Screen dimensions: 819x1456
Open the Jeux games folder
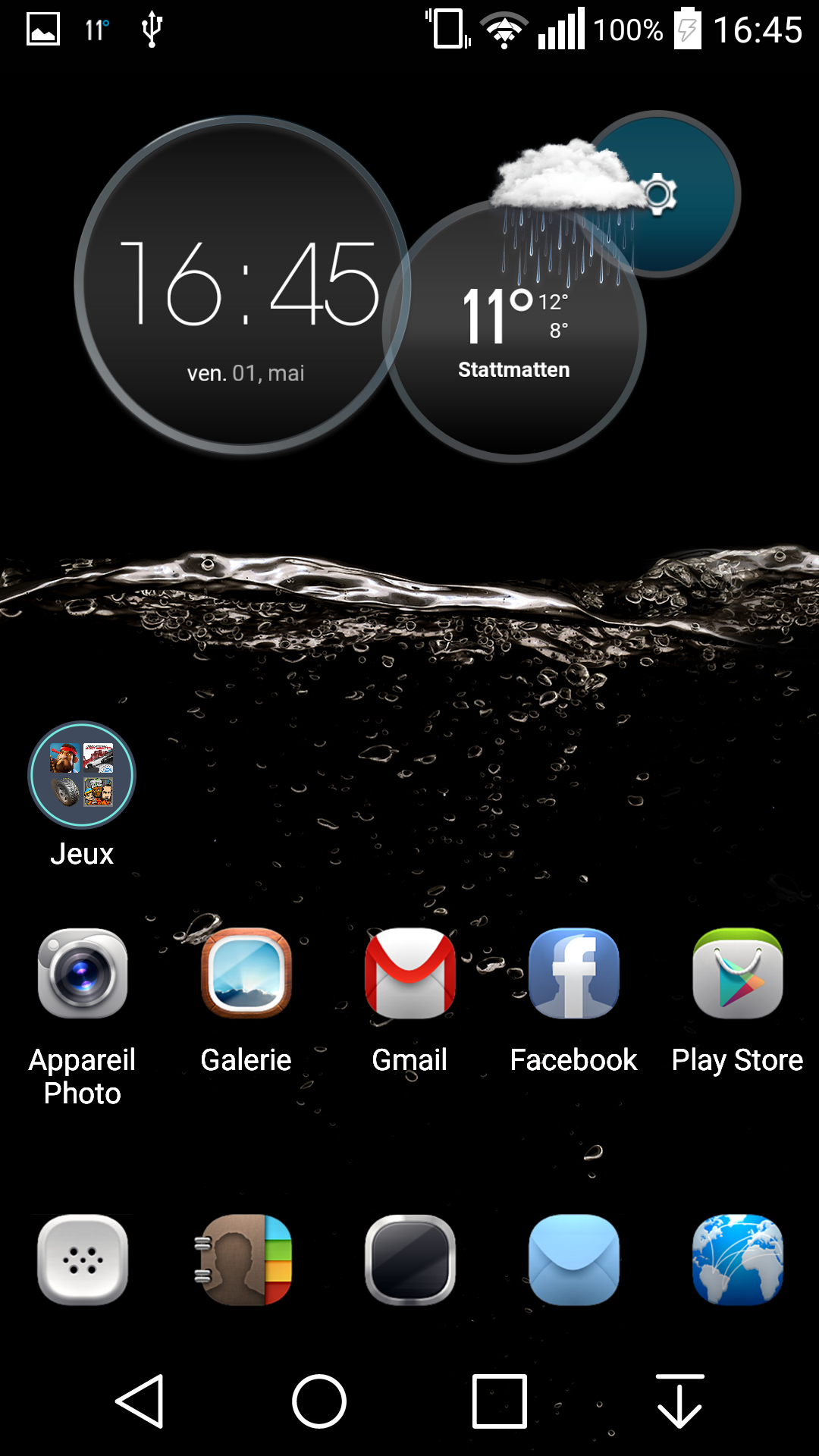(82, 775)
